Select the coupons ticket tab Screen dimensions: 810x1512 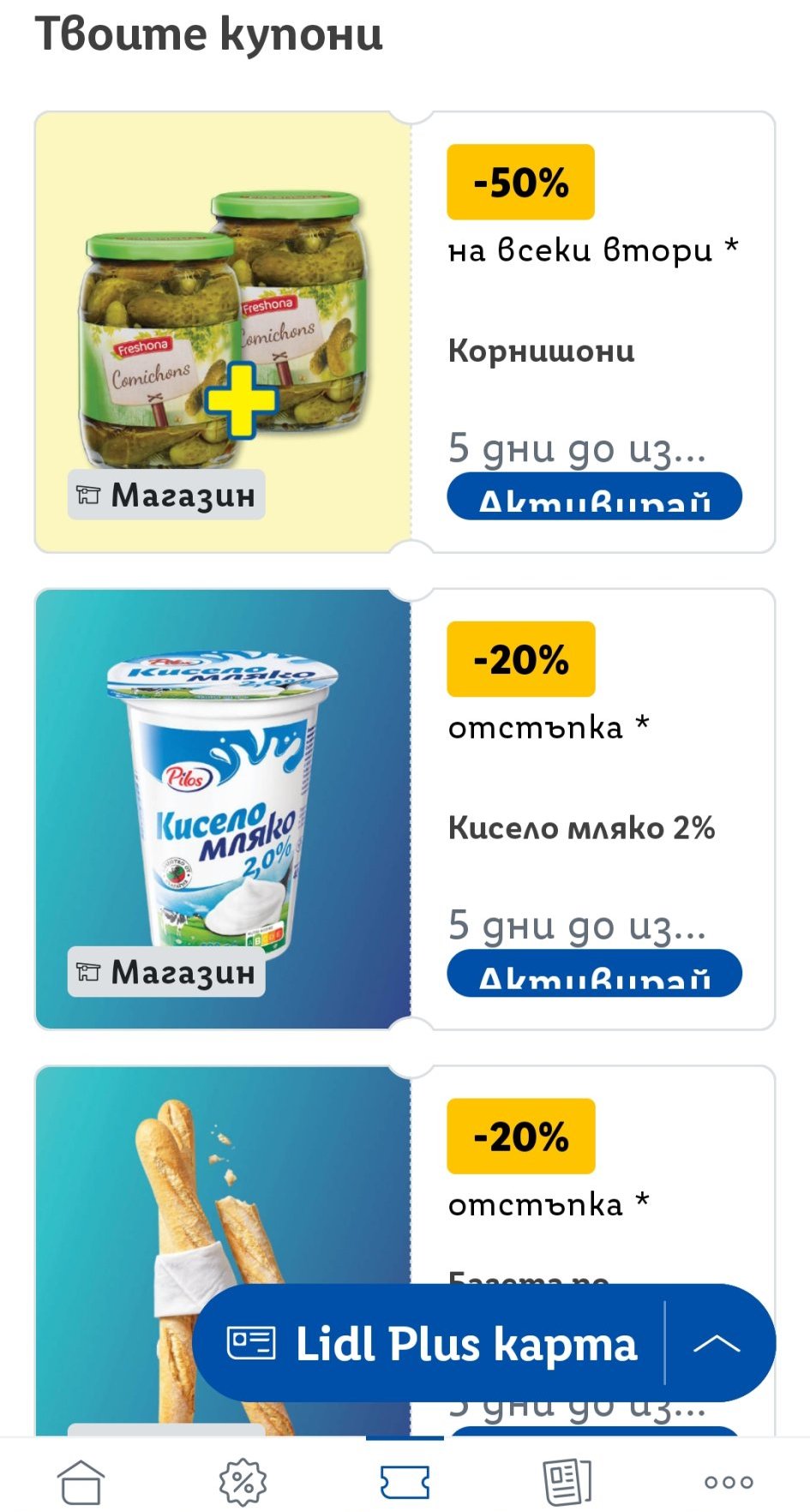(x=405, y=1481)
